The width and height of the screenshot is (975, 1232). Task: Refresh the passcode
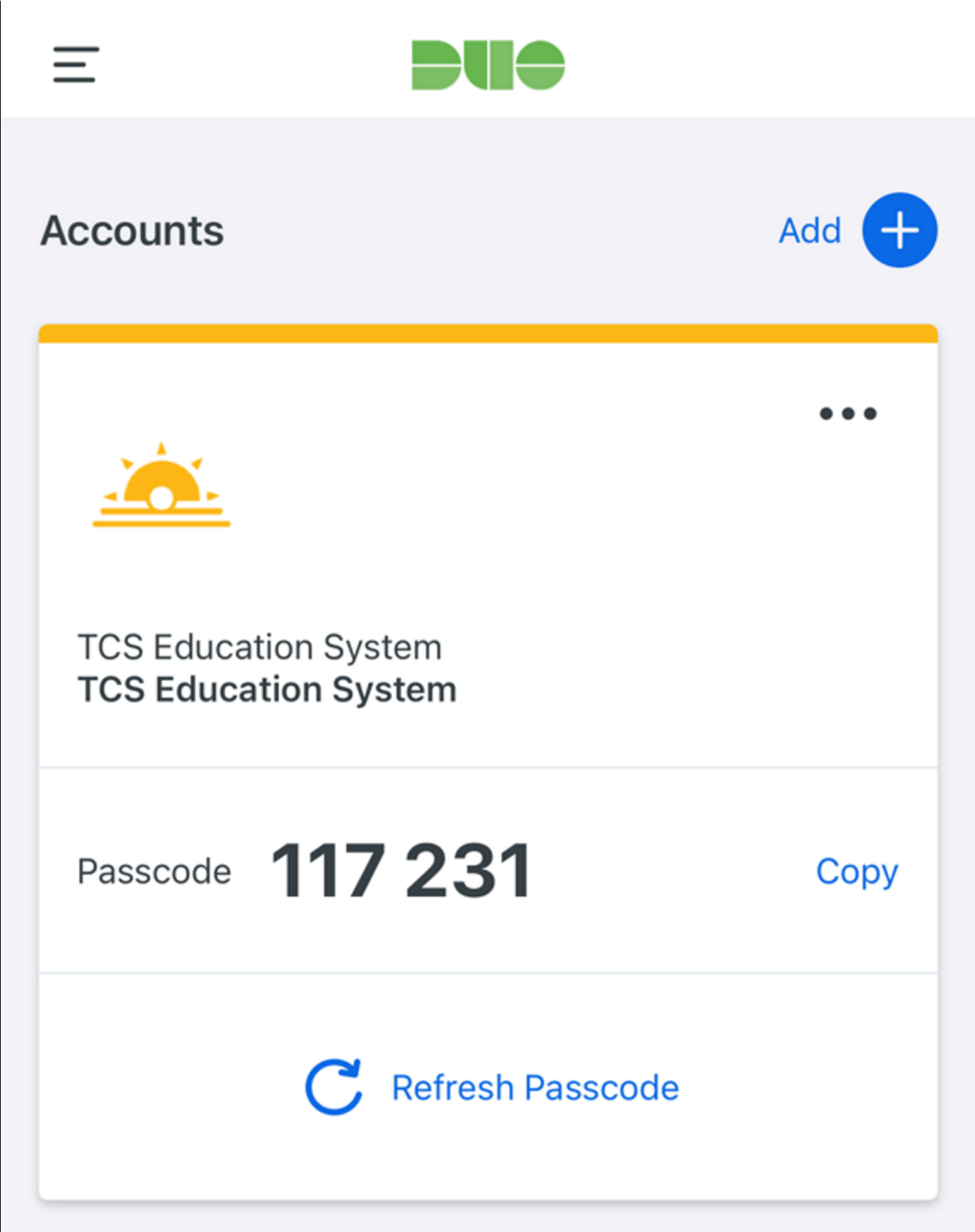point(492,1087)
